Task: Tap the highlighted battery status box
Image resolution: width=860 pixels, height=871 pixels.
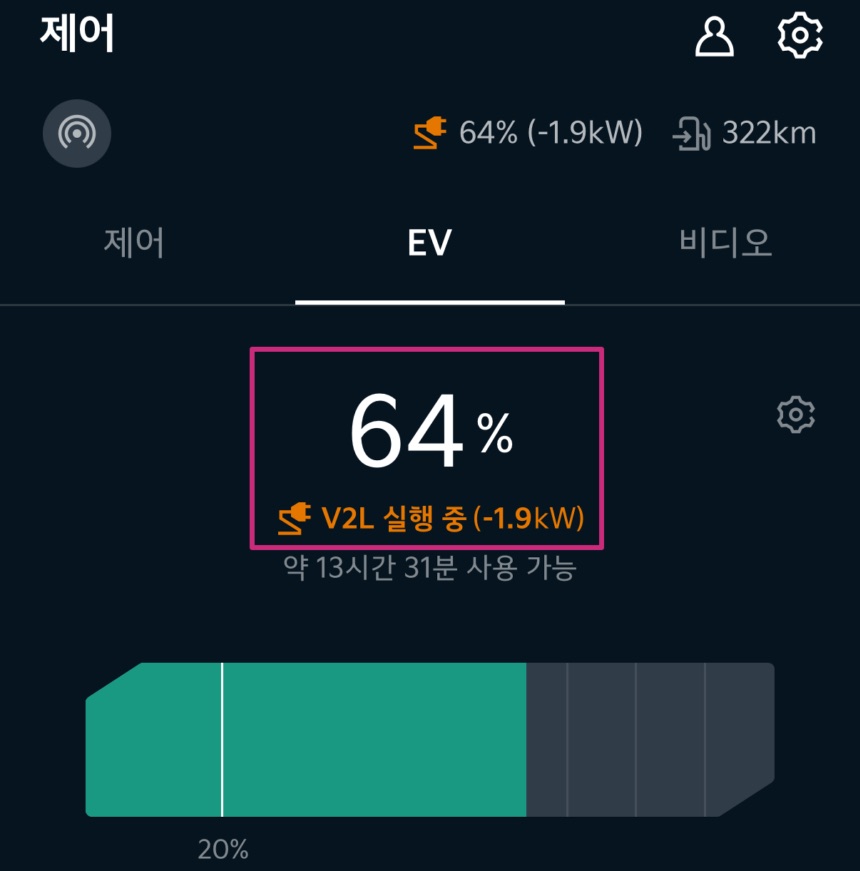Action: point(430,448)
